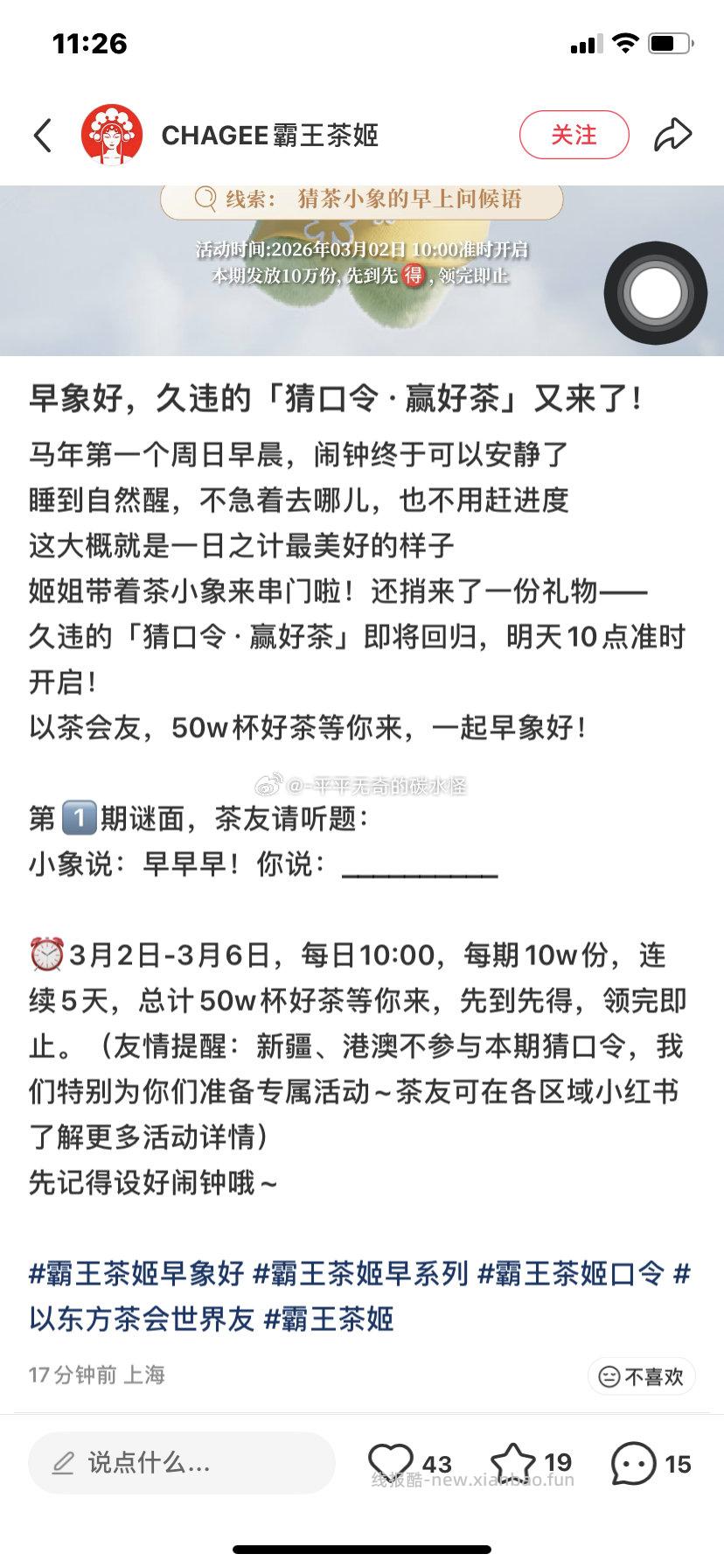The image size is (724, 1568).
Task: Tap the share icon at top right
Action: (673, 136)
